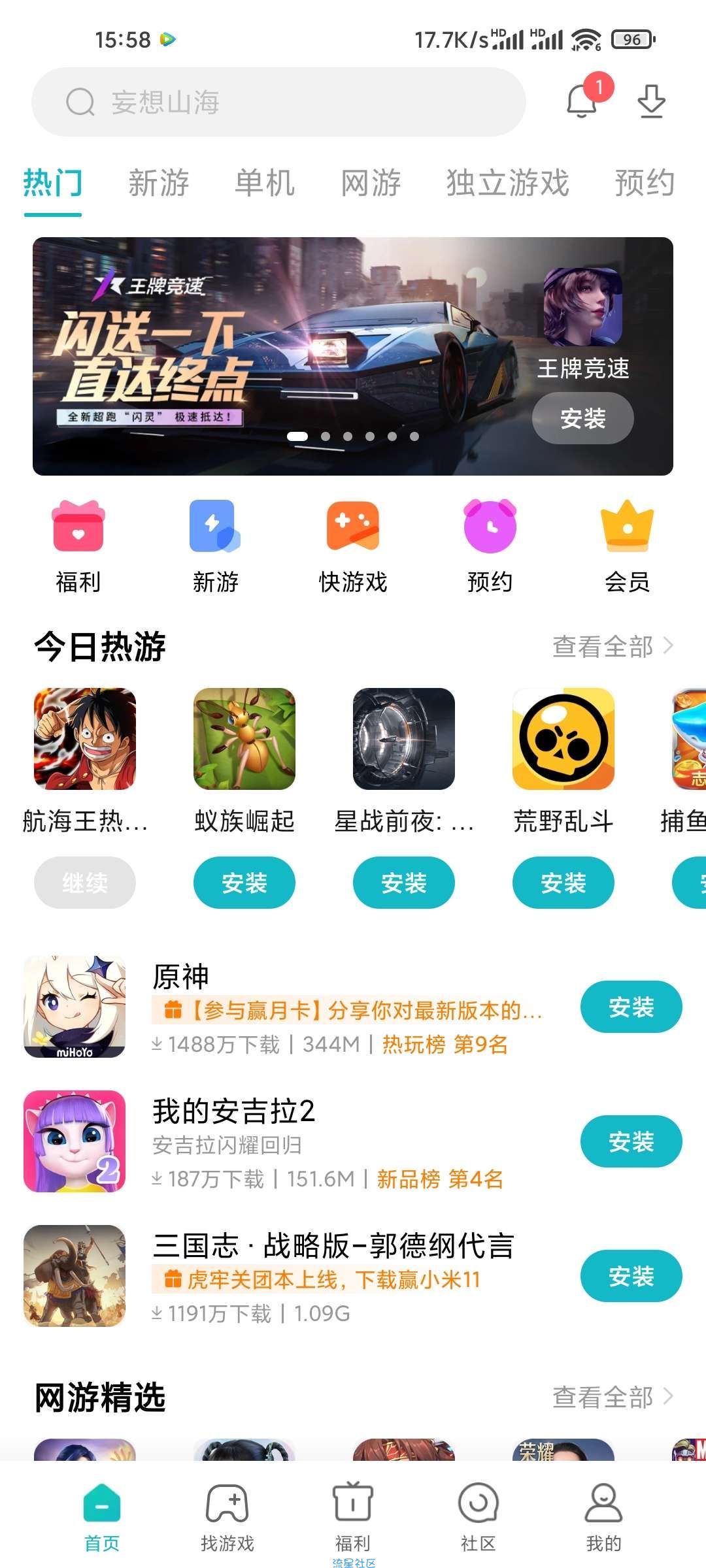The width and height of the screenshot is (706, 1568).
Task: Select the 独立游戏 top tab
Action: (508, 183)
